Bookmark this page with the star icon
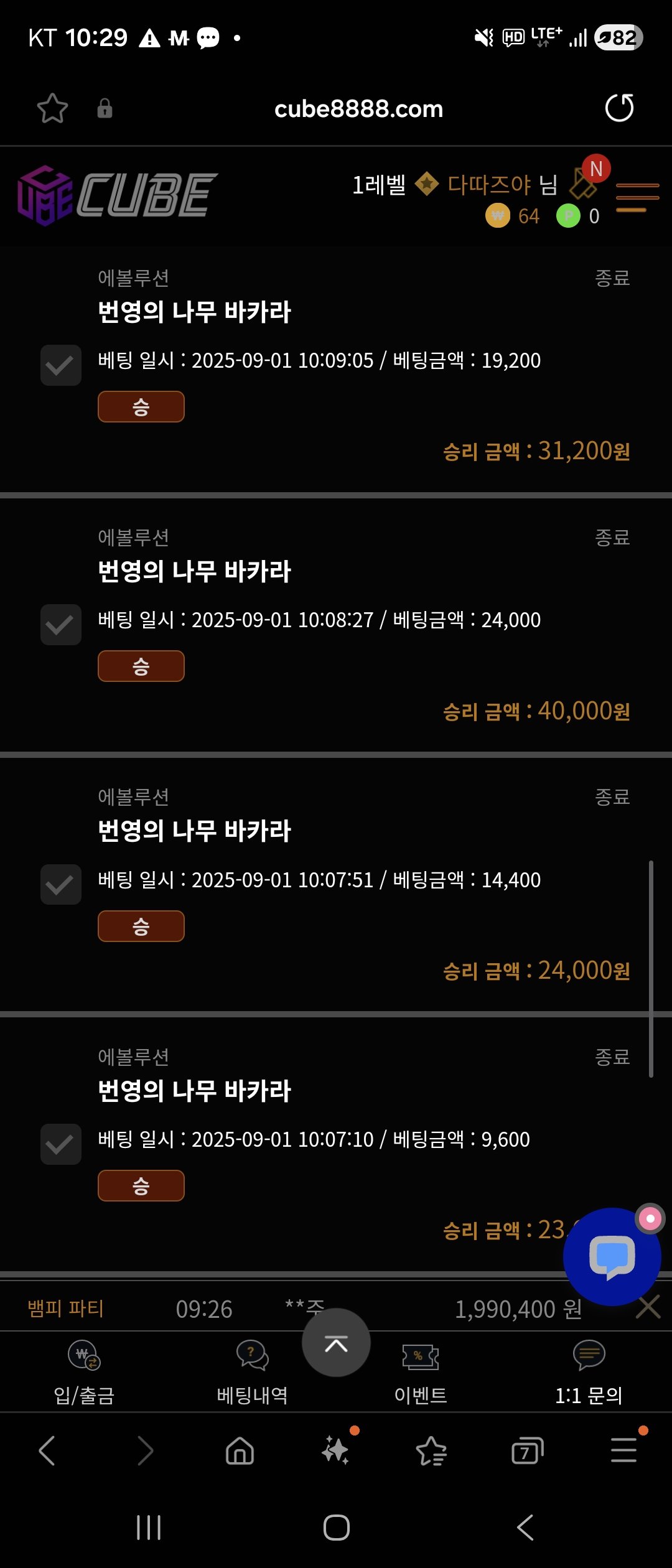Viewport: 672px width, 1568px height. click(x=52, y=108)
